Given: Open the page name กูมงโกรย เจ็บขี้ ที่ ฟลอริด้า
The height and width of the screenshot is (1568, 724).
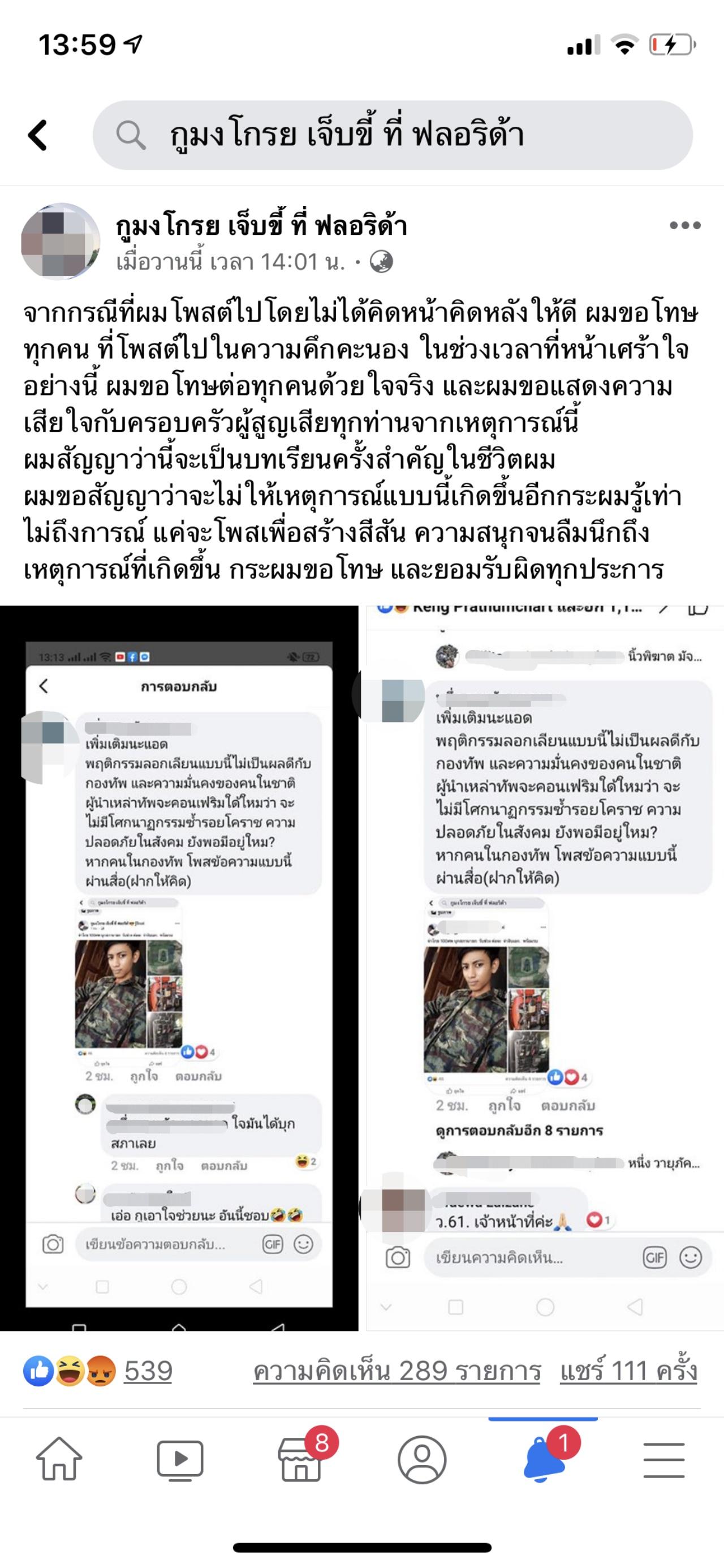Looking at the screenshot, I should click(261, 226).
